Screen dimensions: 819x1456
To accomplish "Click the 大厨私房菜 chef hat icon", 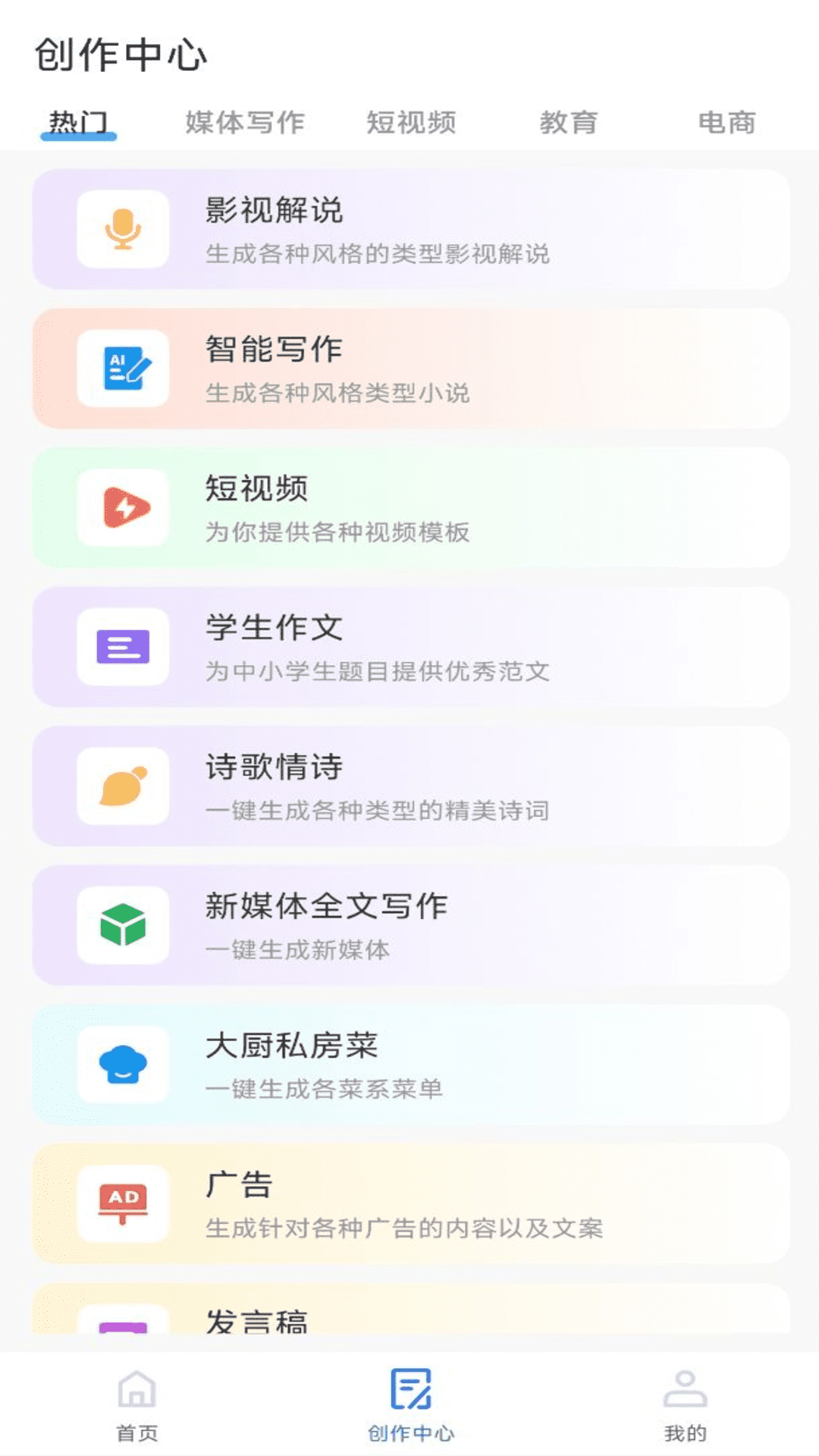I will pos(124,1066).
